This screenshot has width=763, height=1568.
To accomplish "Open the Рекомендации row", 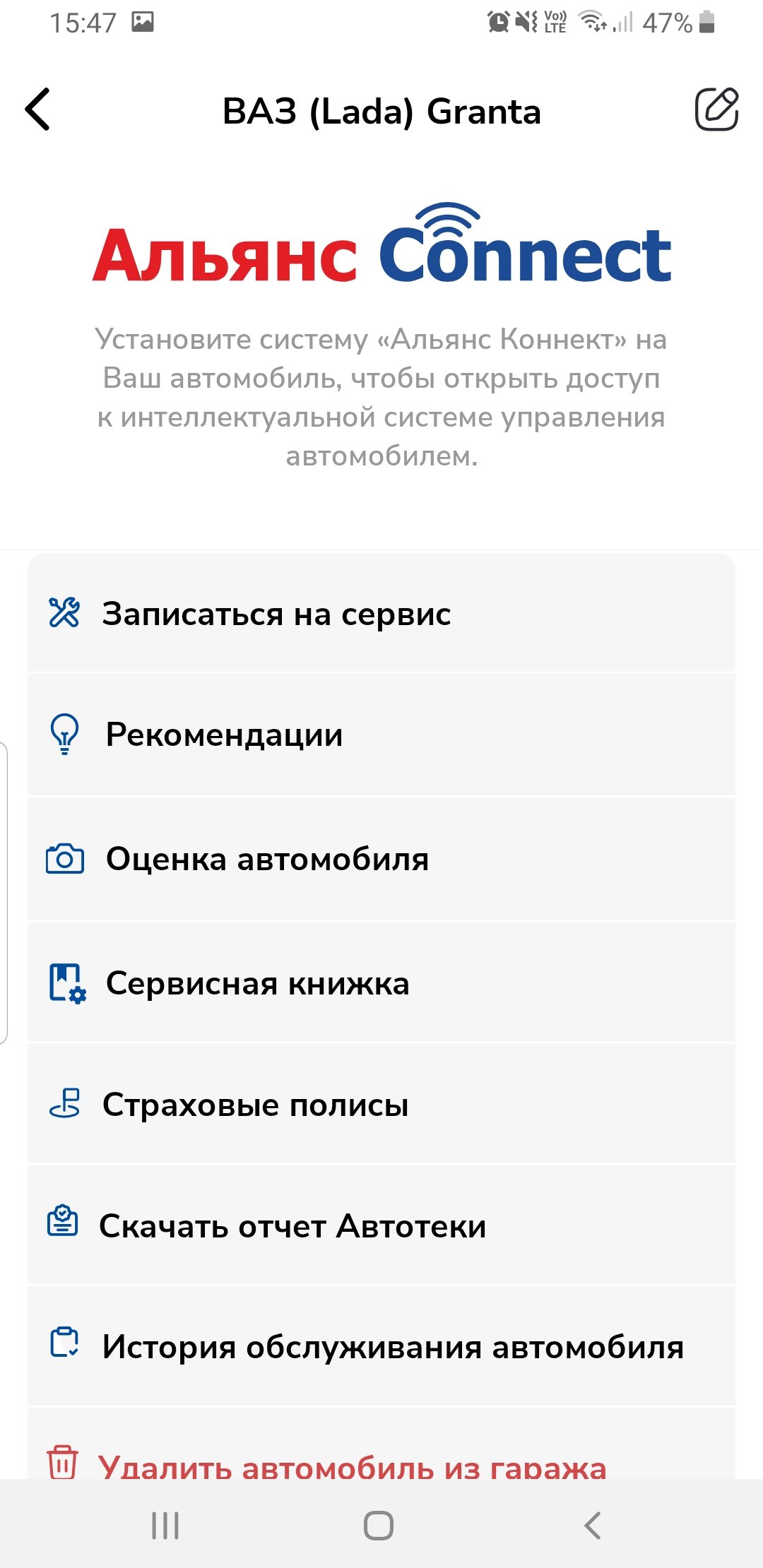I will (x=381, y=735).
